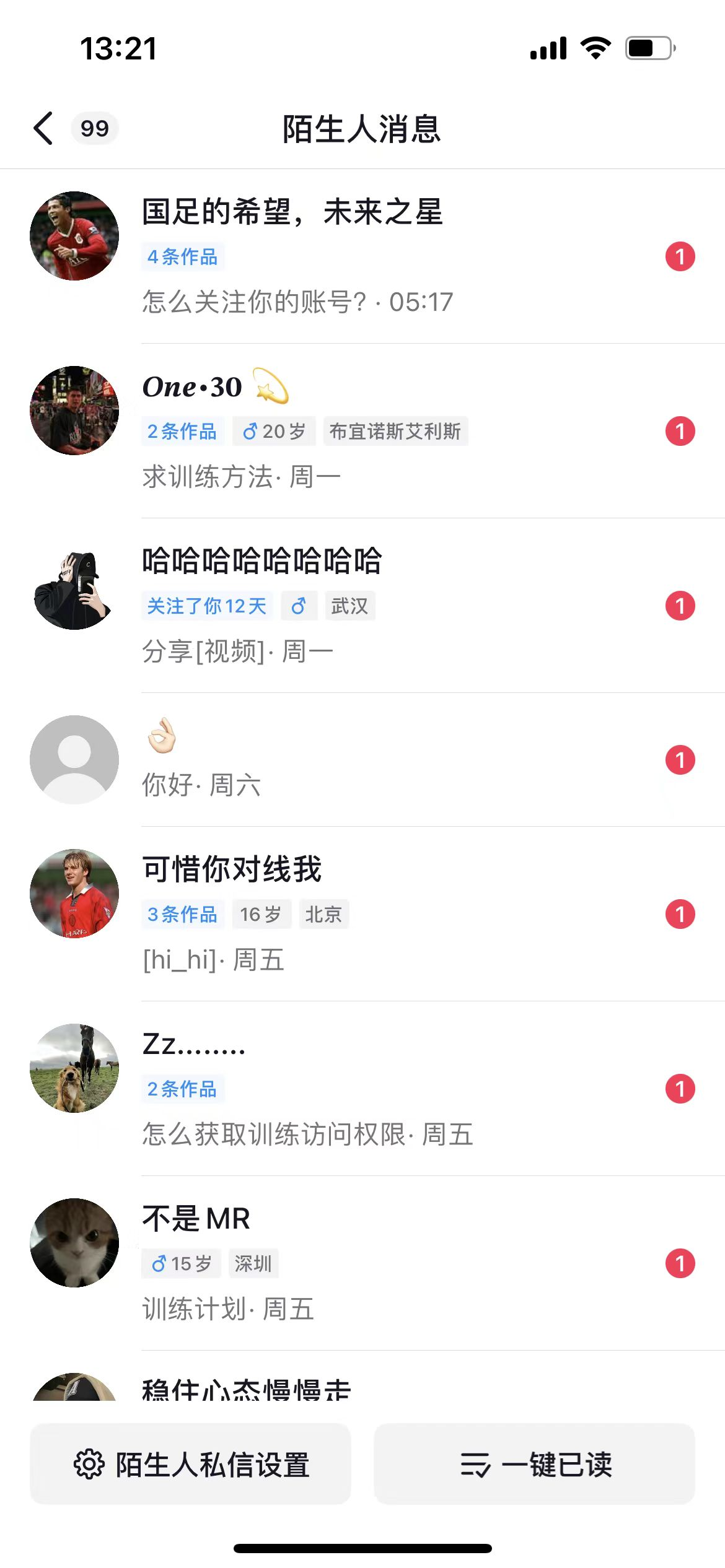Open the chat with 可惜你对线我
Viewport: 725px width, 1568px height.
point(372,913)
